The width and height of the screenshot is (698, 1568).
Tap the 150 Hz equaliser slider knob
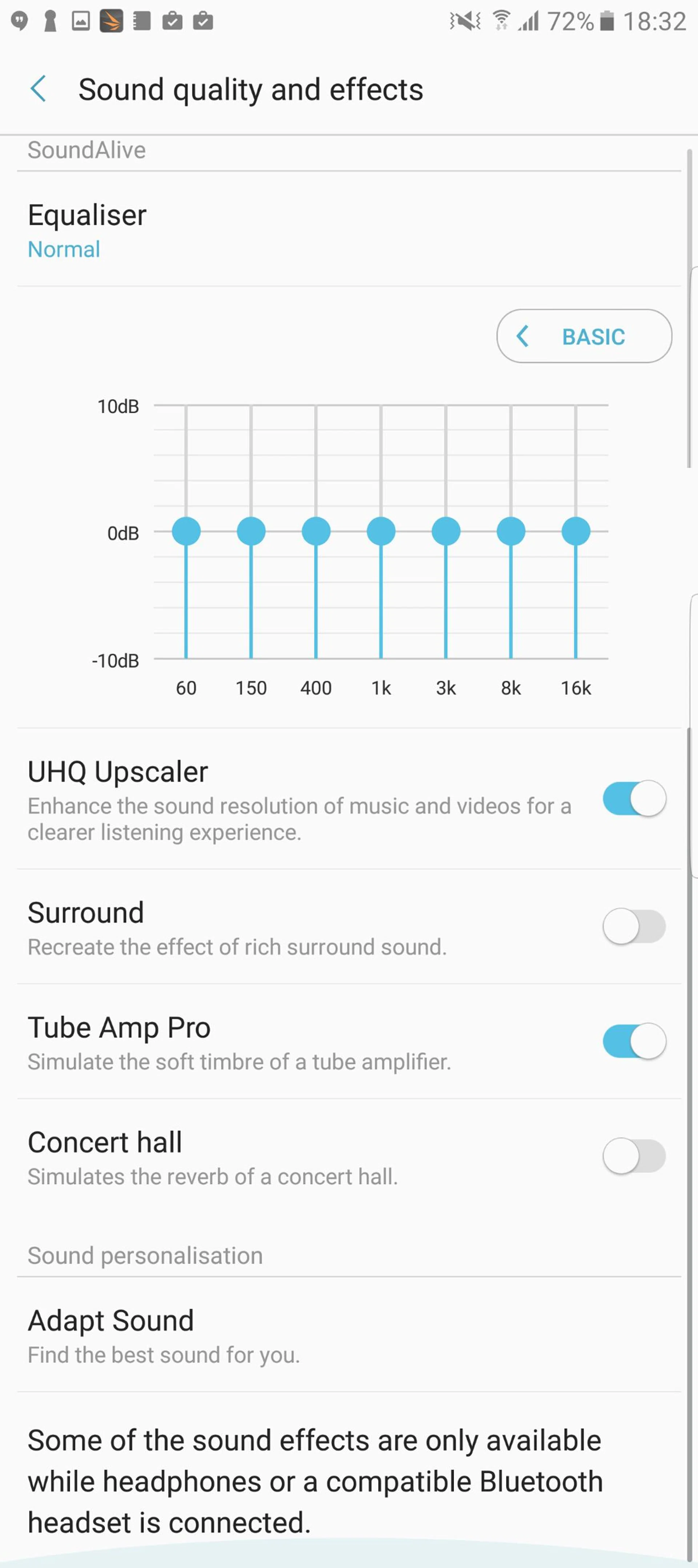[x=251, y=531]
